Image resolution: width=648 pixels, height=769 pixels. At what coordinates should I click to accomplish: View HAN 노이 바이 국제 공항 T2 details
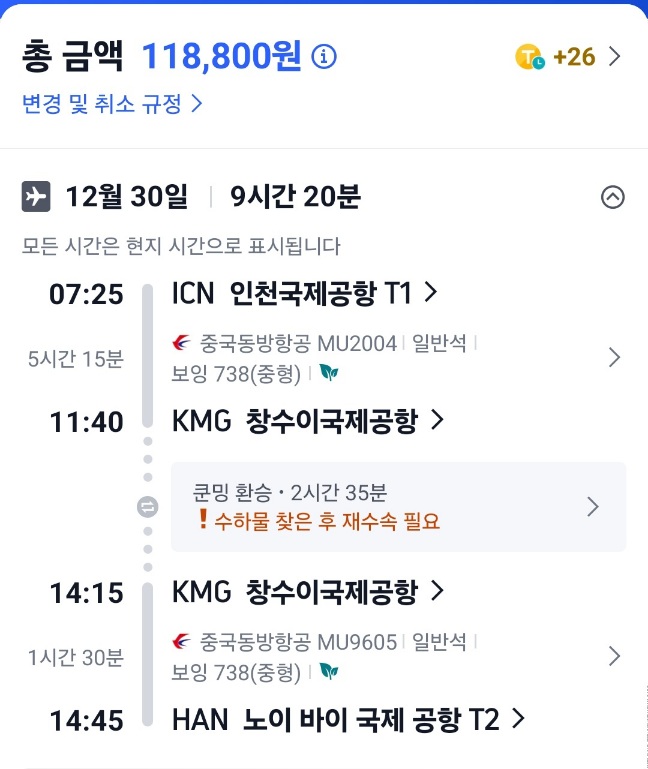pos(348,719)
